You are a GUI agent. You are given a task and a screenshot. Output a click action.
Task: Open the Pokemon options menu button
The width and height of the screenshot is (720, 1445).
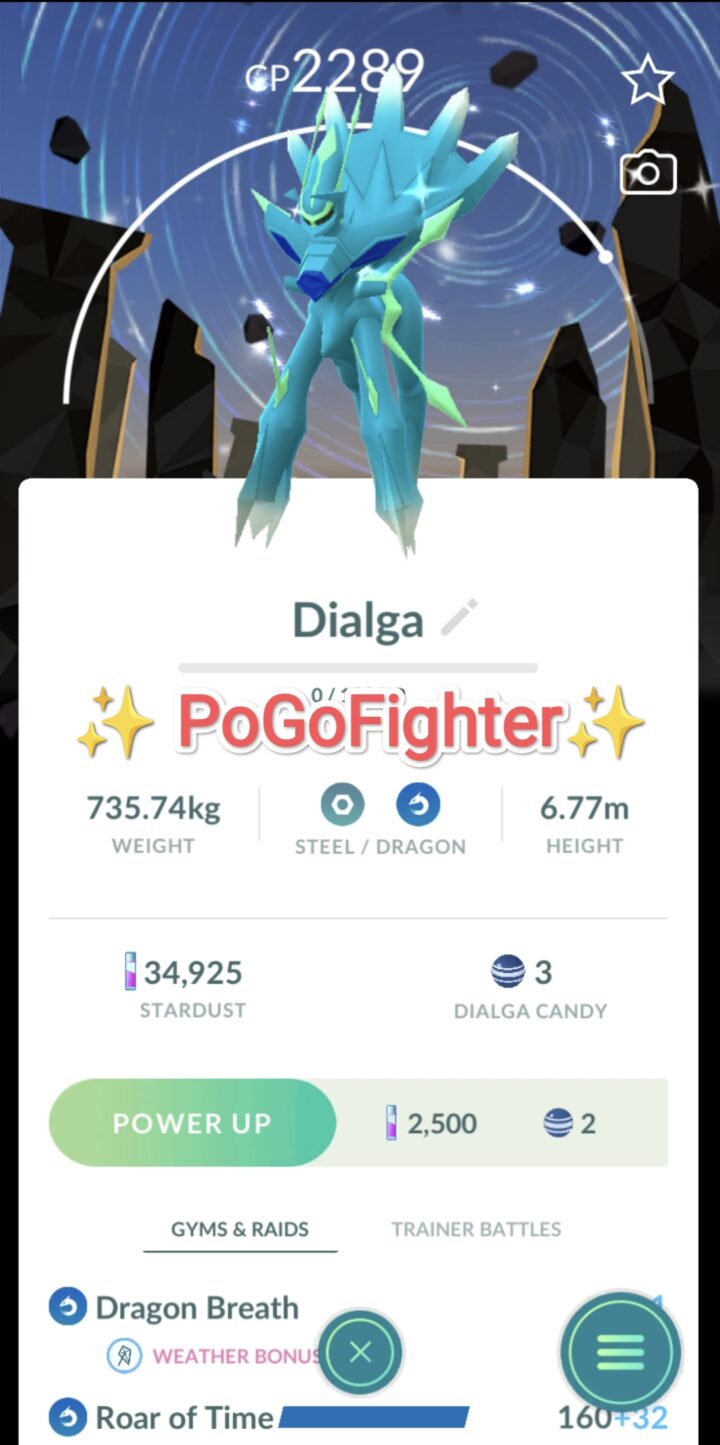point(619,1352)
